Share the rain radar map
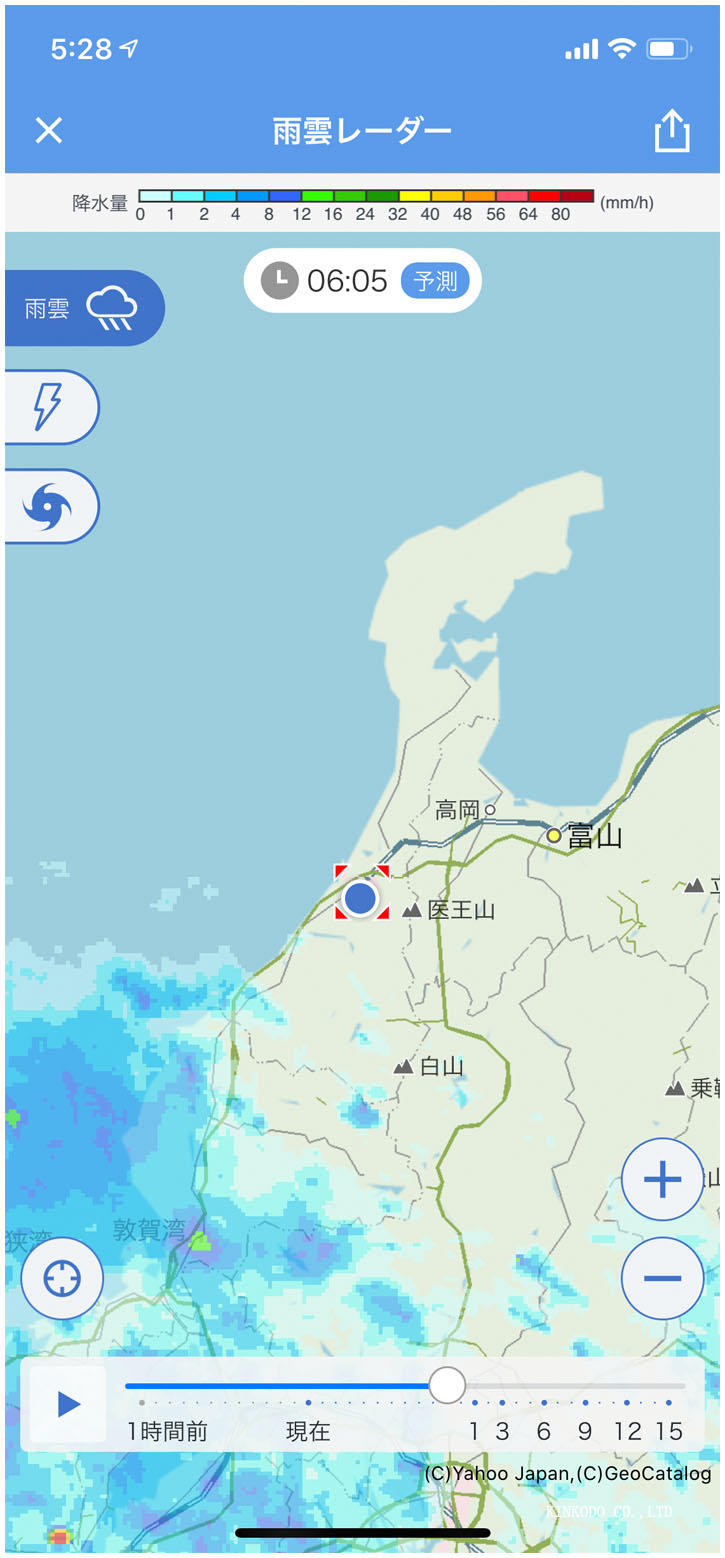Screen dimensions: 725x1558 [672, 131]
